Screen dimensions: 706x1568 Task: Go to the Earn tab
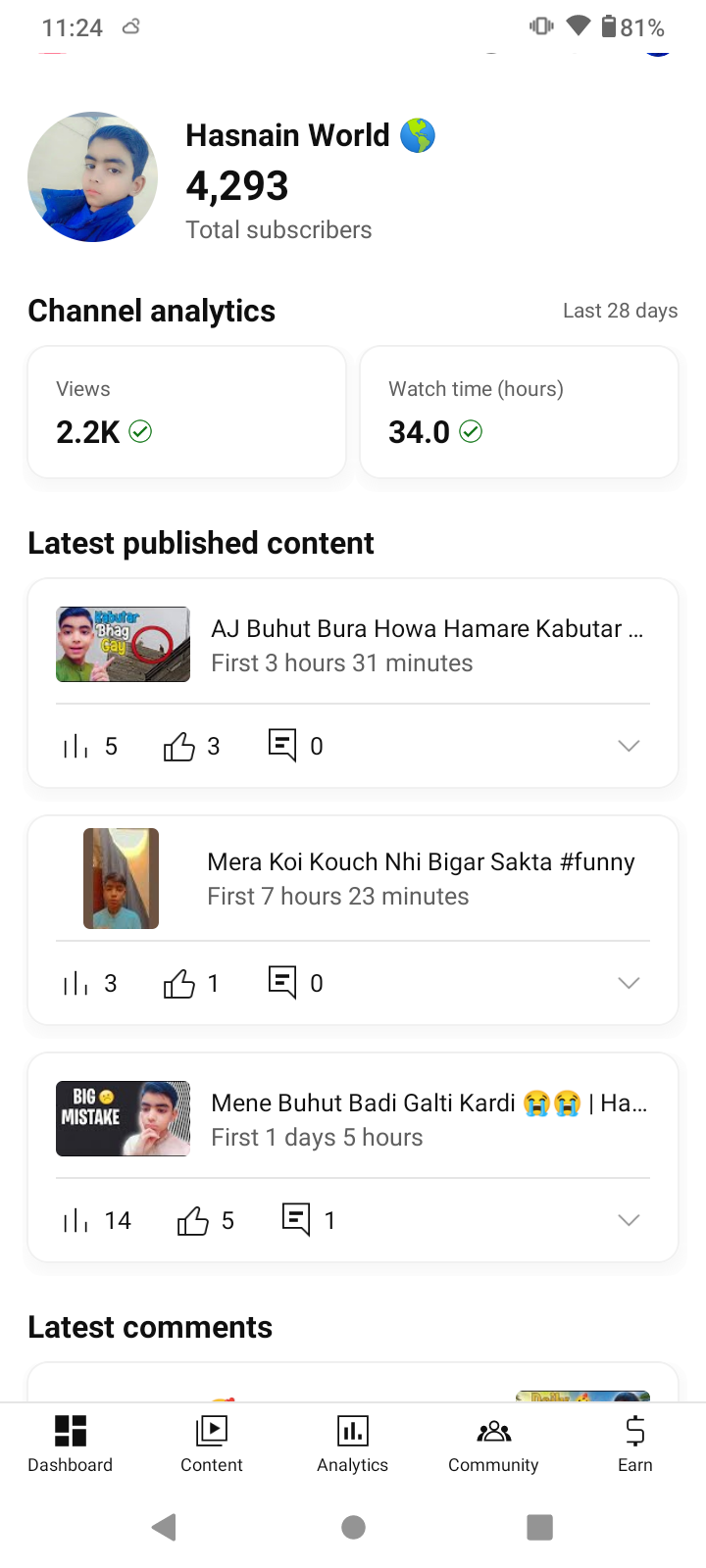634,1445
